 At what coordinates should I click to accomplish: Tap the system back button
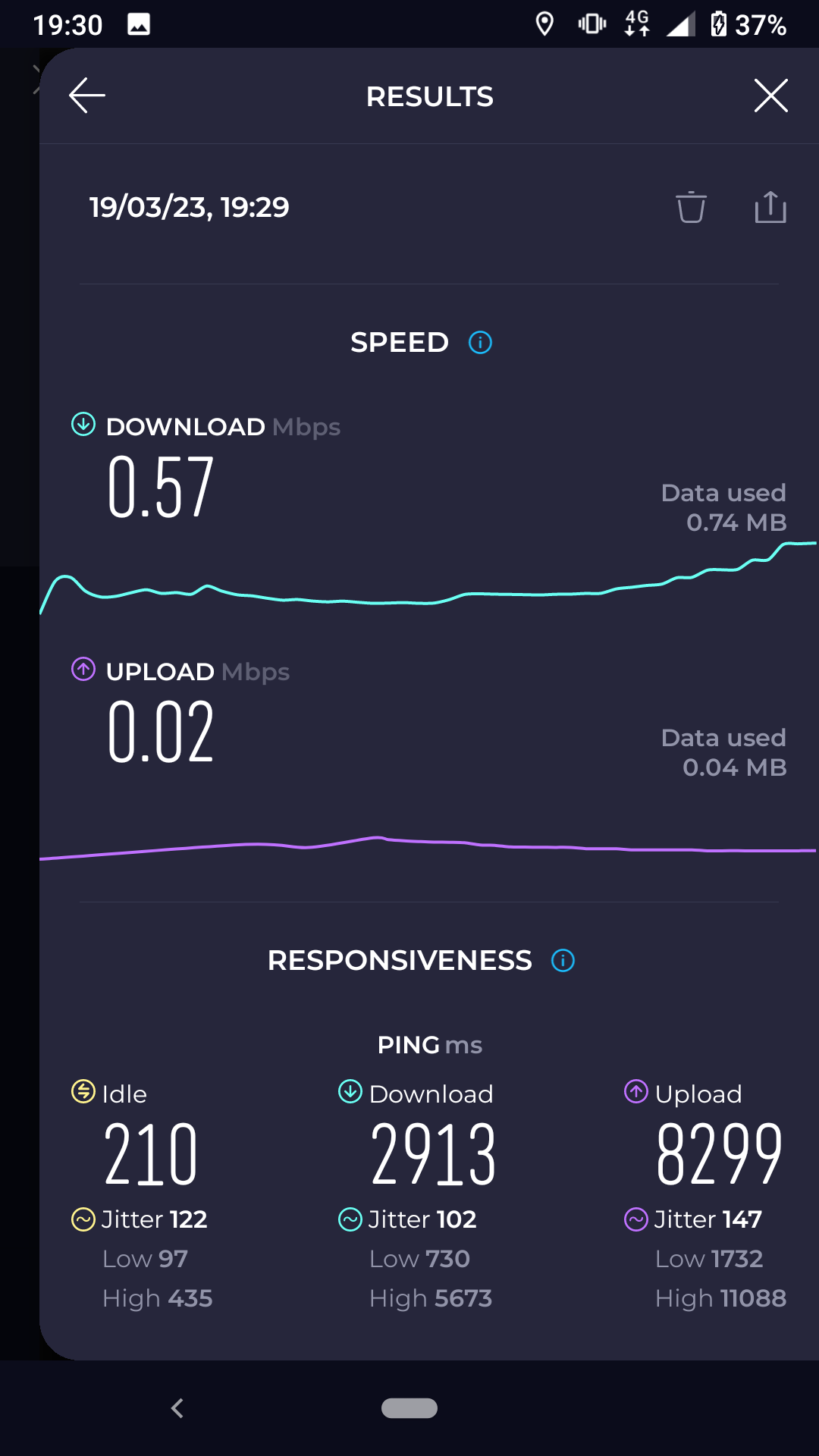tap(177, 1408)
